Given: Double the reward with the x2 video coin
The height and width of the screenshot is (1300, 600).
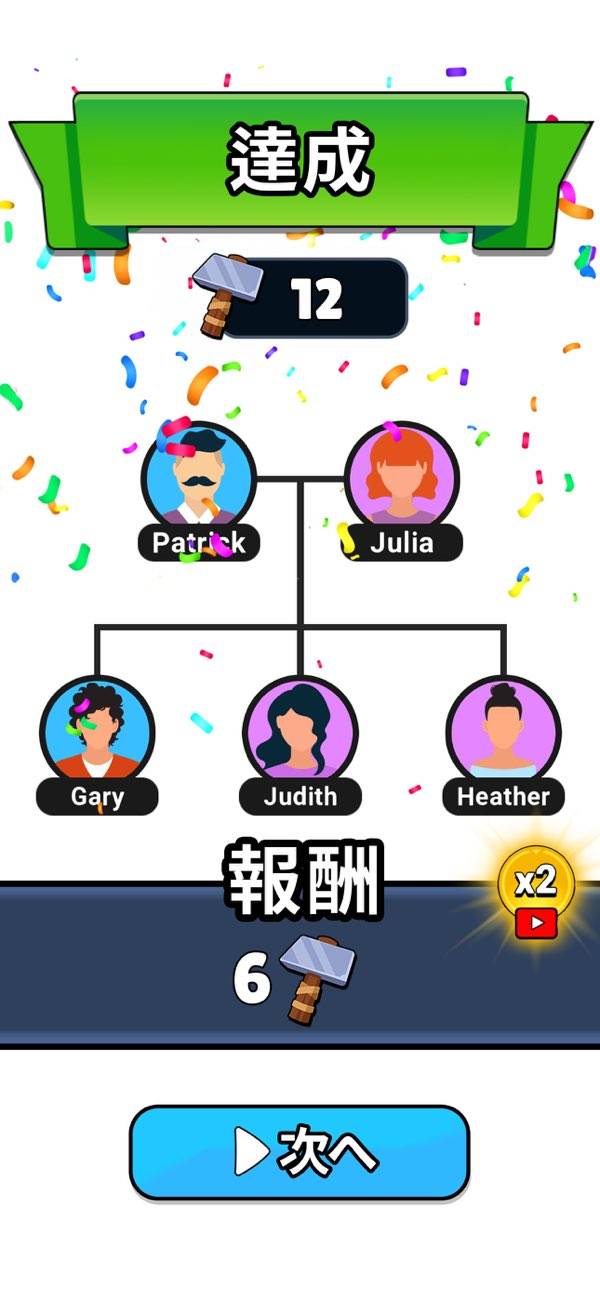Looking at the screenshot, I should click(x=535, y=890).
